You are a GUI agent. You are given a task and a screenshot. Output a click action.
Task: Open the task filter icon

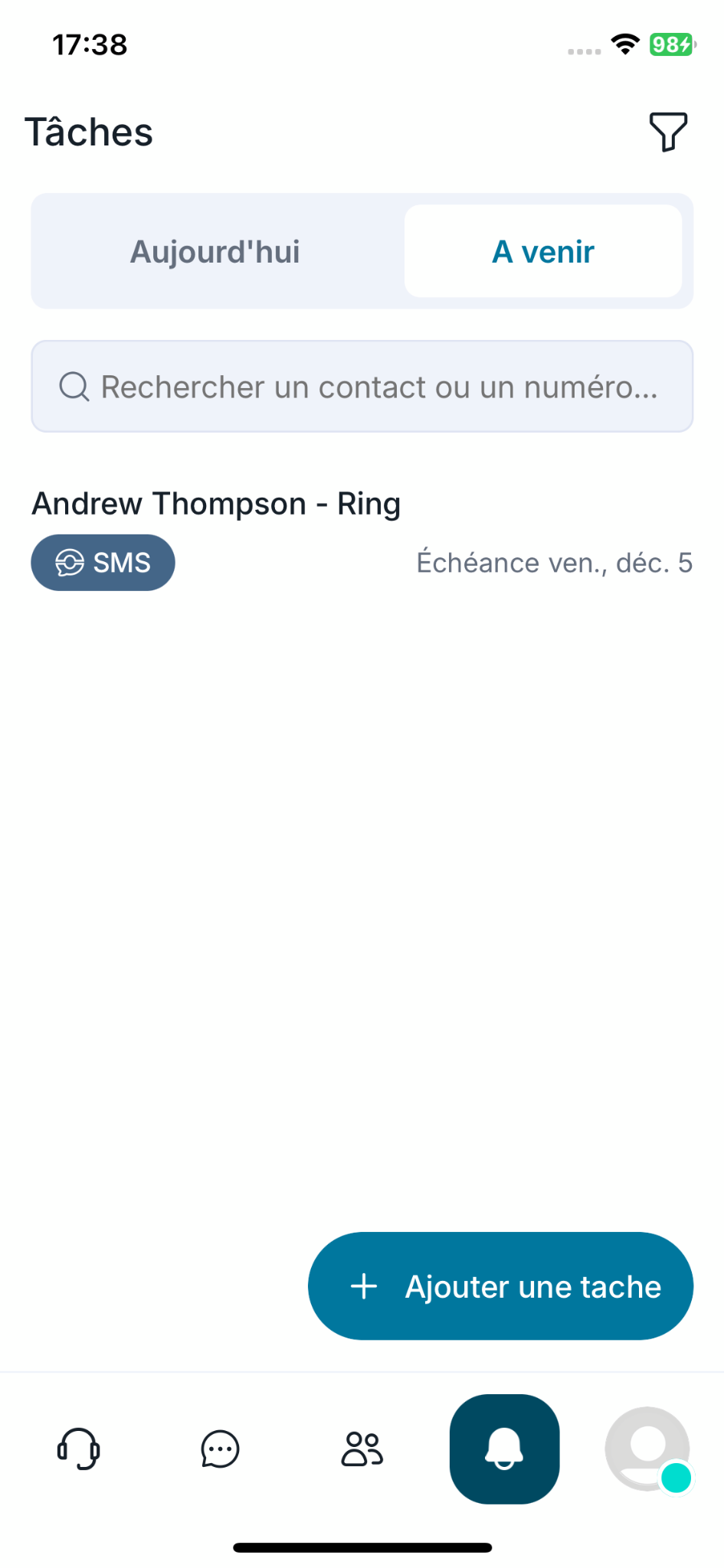[x=668, y=132]
